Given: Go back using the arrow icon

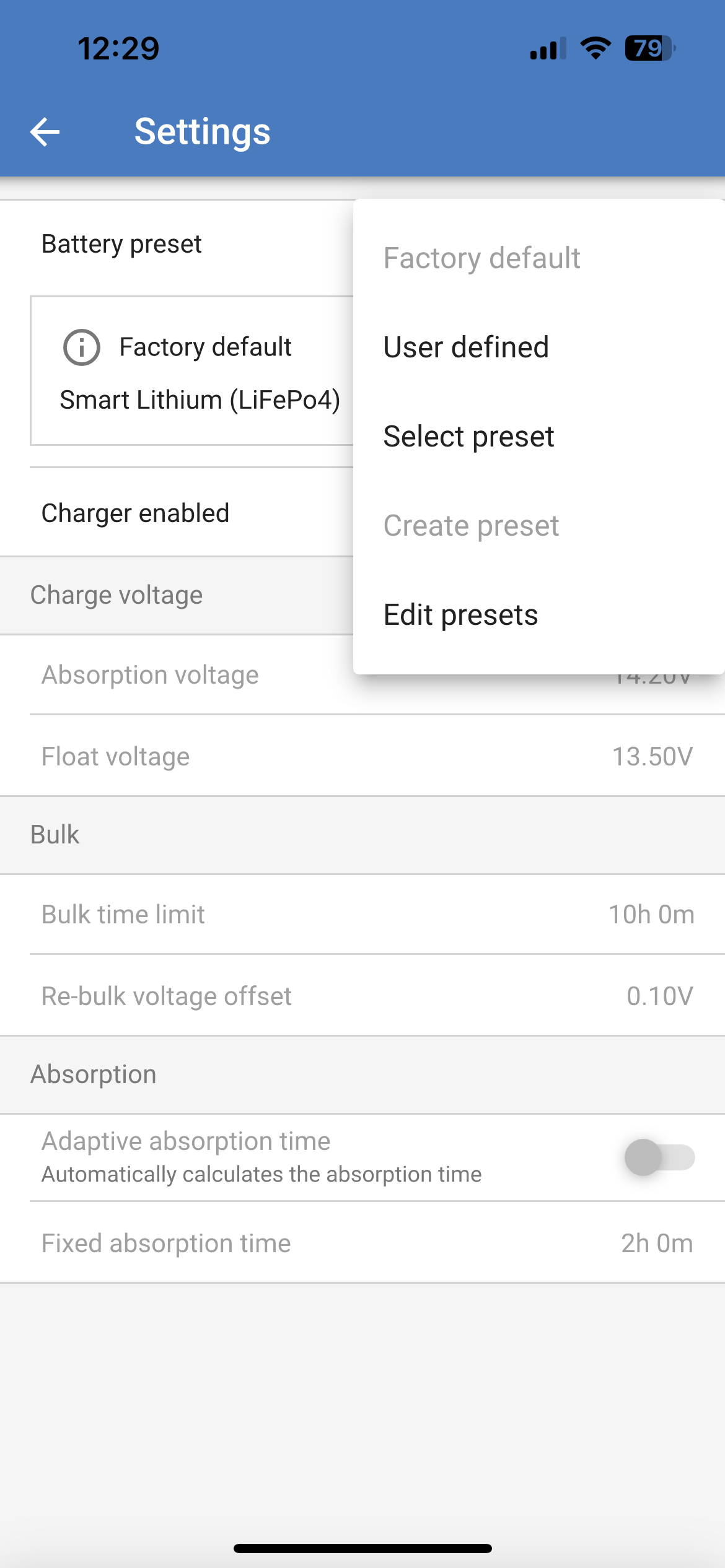Looking at the screenshot, I should tap(45, 132).
